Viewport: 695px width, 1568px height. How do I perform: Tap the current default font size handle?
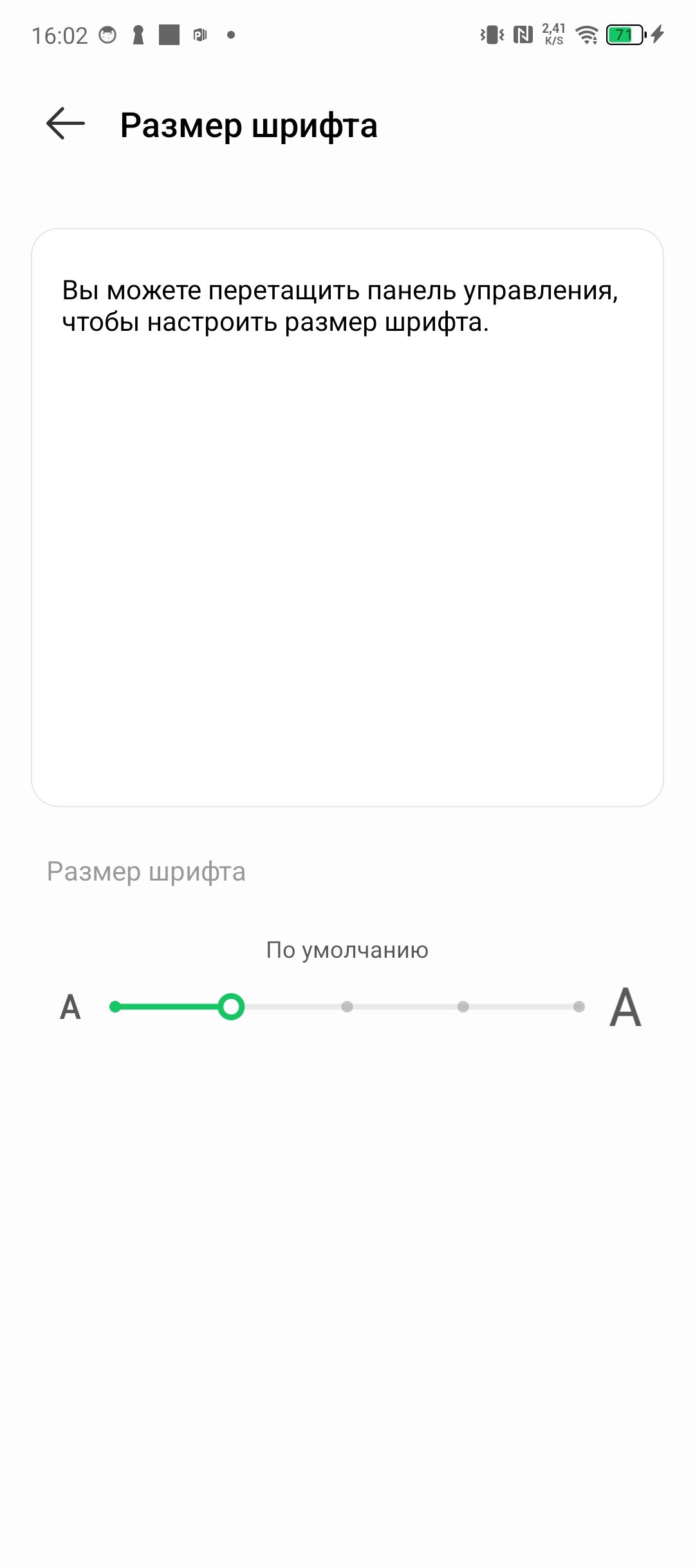click(231, 1007)
